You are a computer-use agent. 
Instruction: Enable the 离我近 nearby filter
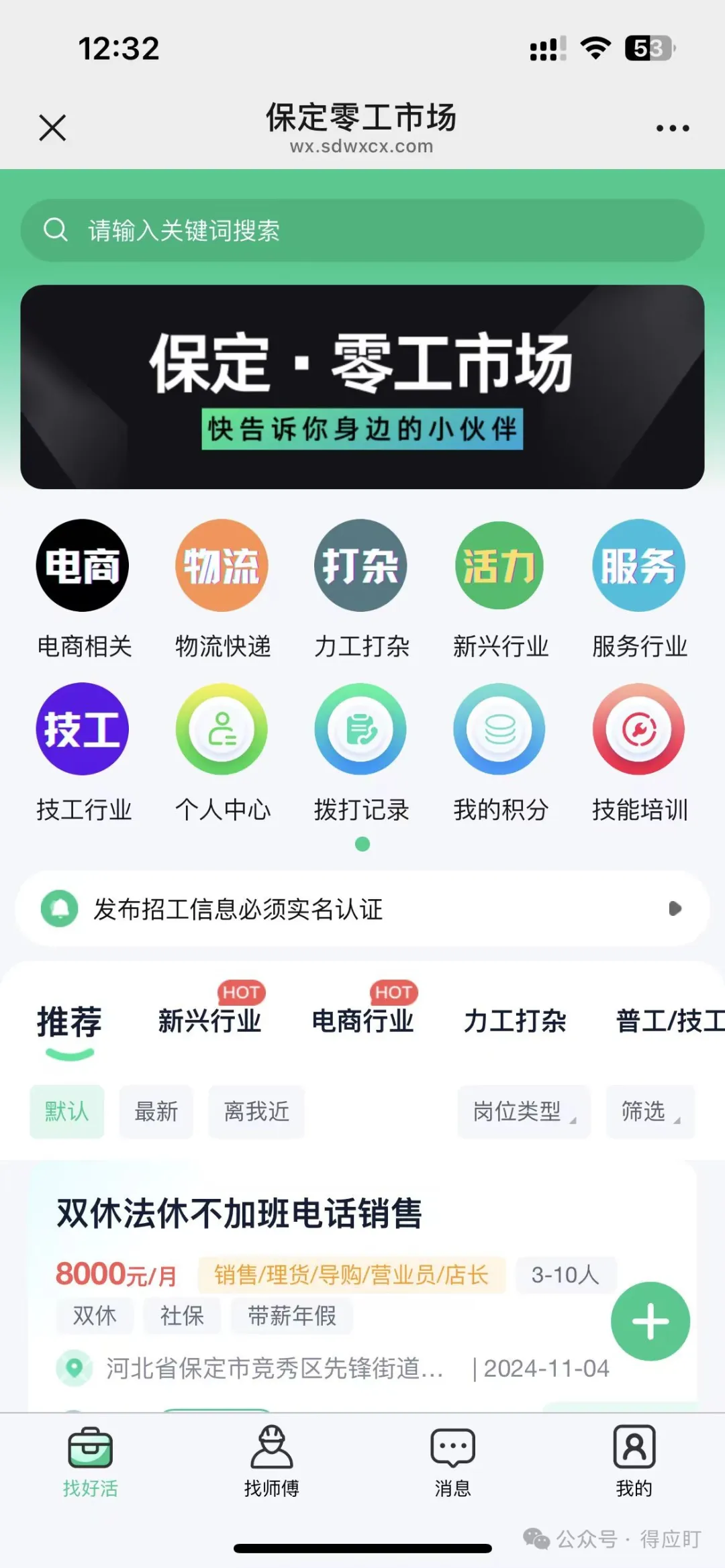pos(256,1112)
